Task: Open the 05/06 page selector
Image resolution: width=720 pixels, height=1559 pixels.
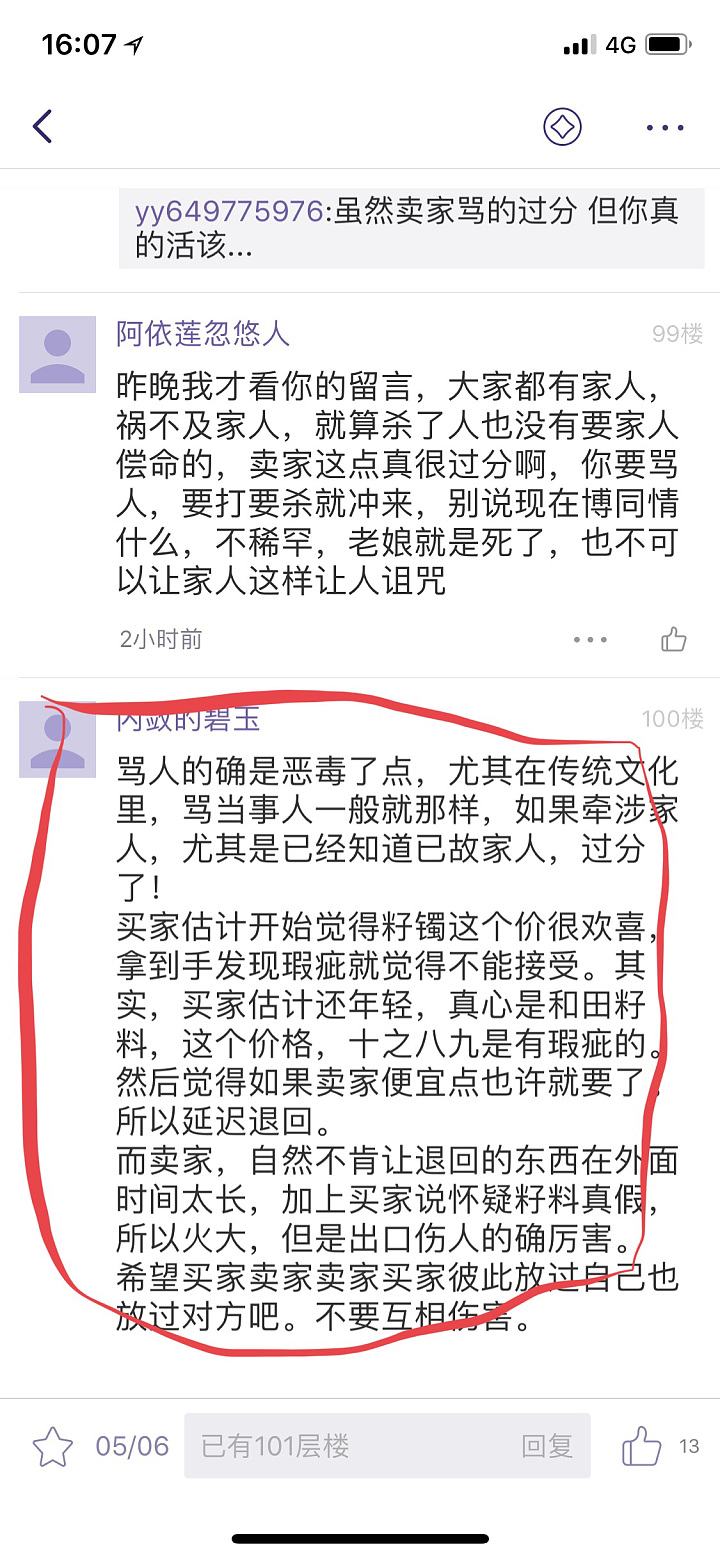Action: pyautogui.click(x=133, y=1446)
